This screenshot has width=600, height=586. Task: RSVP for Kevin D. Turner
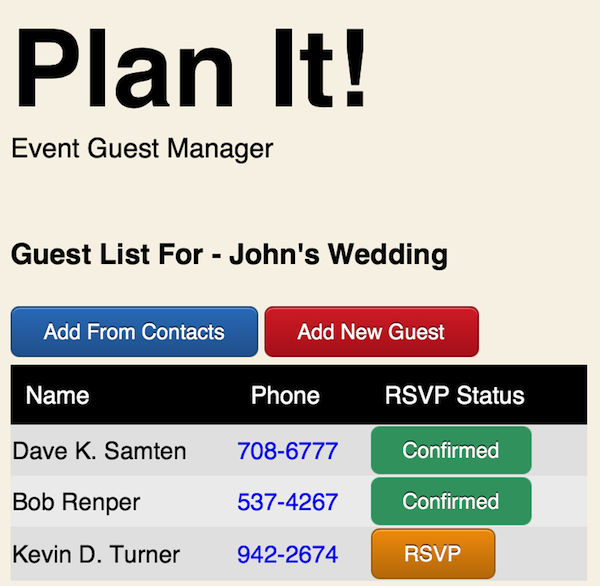(432, 554)
